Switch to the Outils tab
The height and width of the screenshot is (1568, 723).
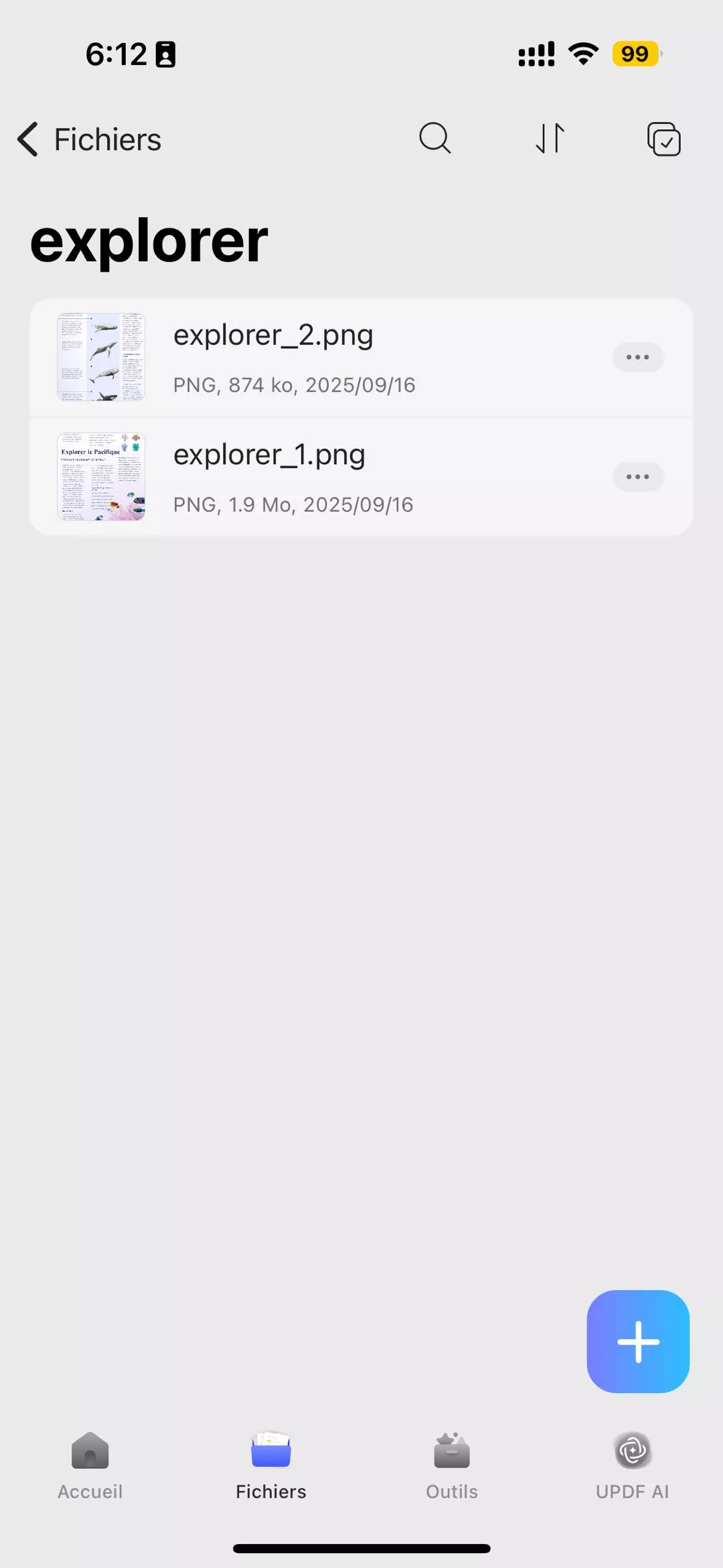point(452,1465)
